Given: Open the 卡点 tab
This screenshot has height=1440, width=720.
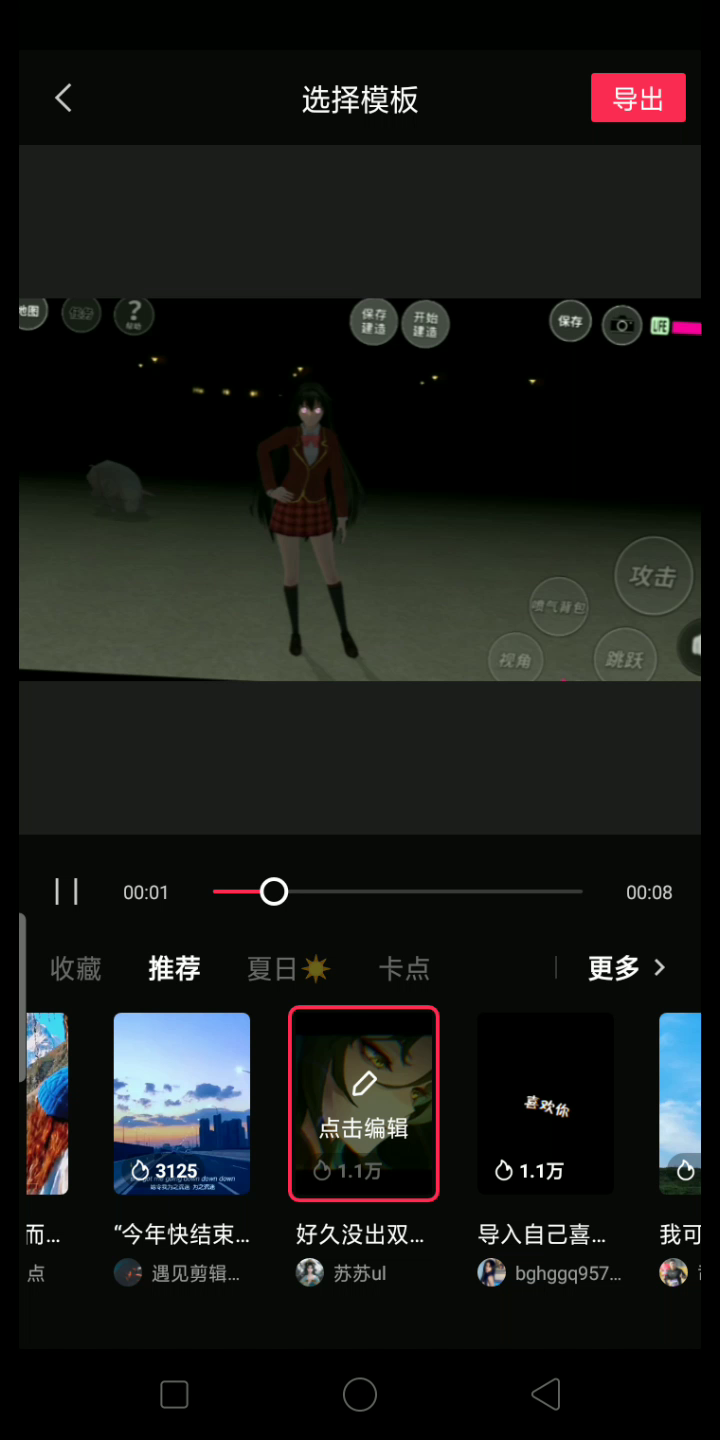Looking at the screenshot, I should (404, 968).
